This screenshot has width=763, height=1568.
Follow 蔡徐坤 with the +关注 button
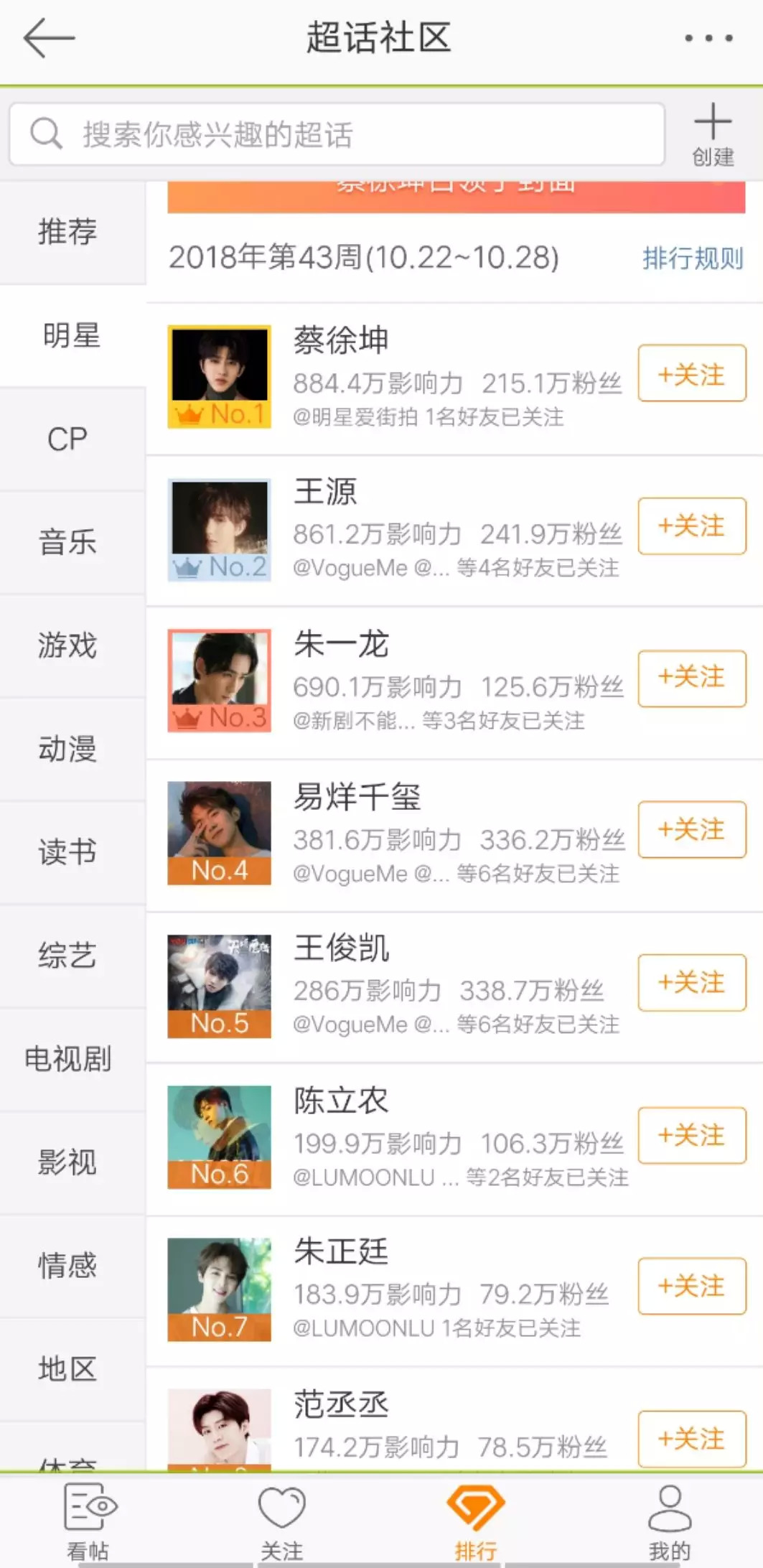tap(691, 374)
